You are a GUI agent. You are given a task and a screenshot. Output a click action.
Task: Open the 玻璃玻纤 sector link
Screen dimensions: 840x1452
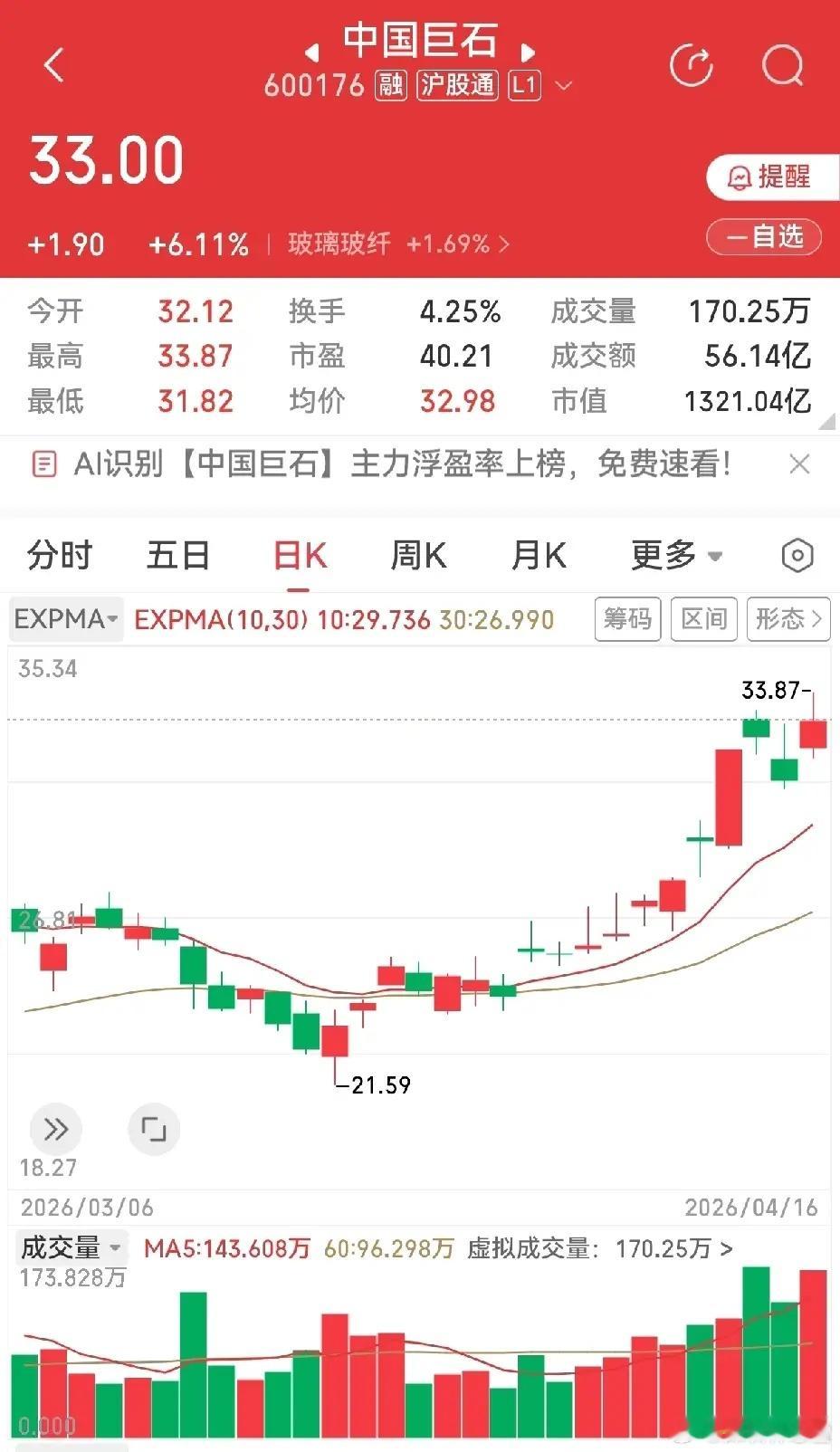(398, 244)
